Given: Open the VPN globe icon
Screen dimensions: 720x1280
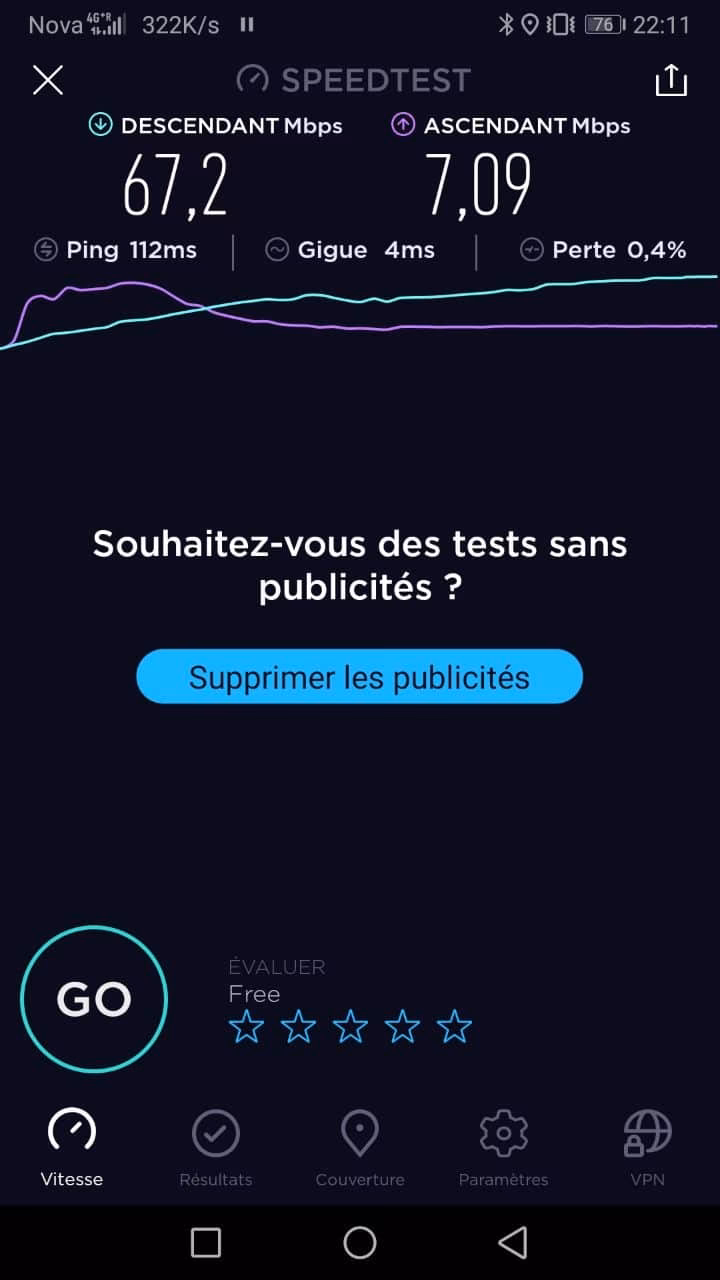Looking at the screenshot, I should coord(647,1132).
